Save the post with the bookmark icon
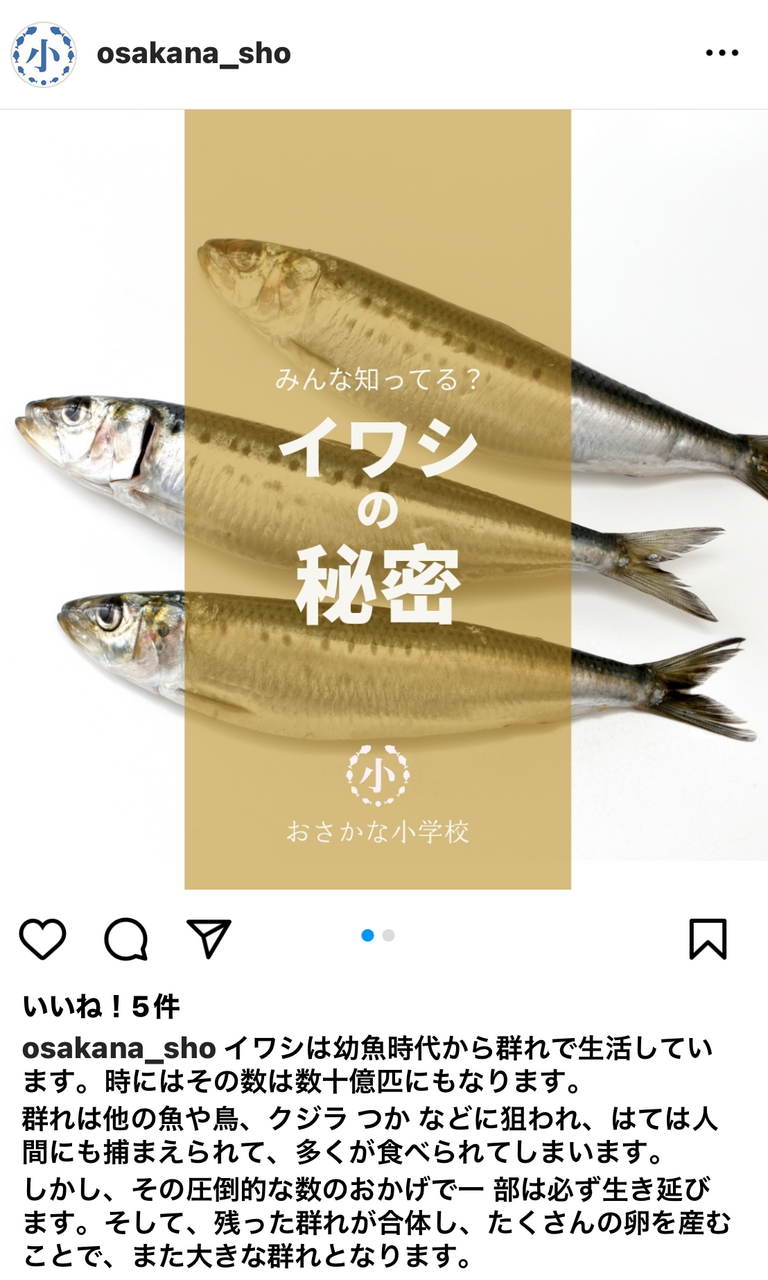Viewport: 768px width, 1280px height. [x=708, y=939]
